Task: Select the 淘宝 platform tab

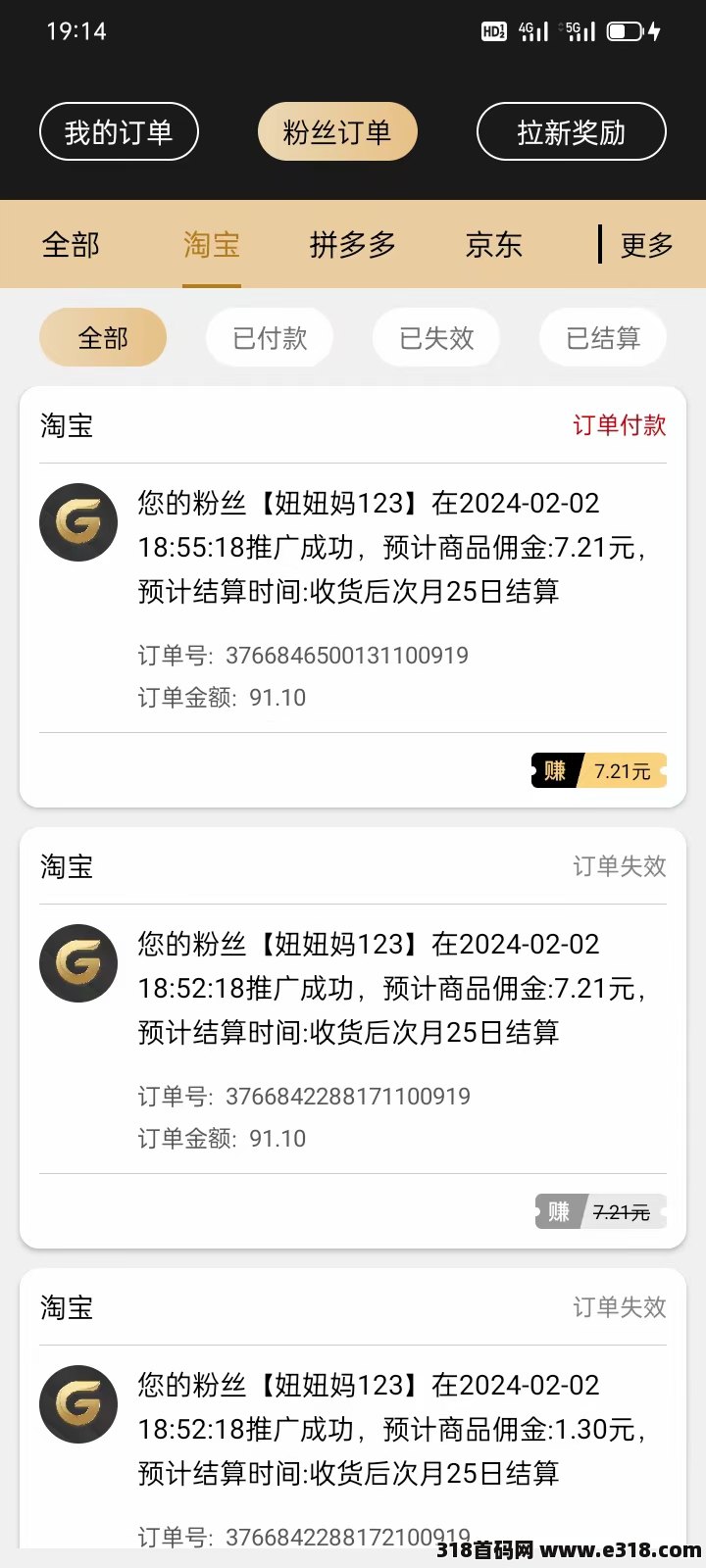Action: 212,245
